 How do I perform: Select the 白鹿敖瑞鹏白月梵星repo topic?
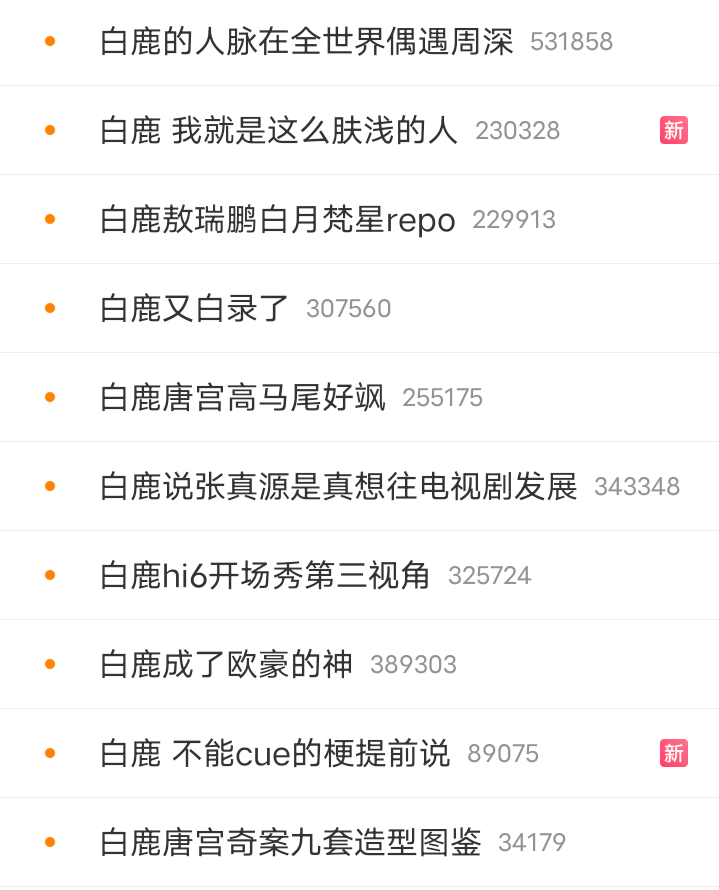tap(277, 220)
